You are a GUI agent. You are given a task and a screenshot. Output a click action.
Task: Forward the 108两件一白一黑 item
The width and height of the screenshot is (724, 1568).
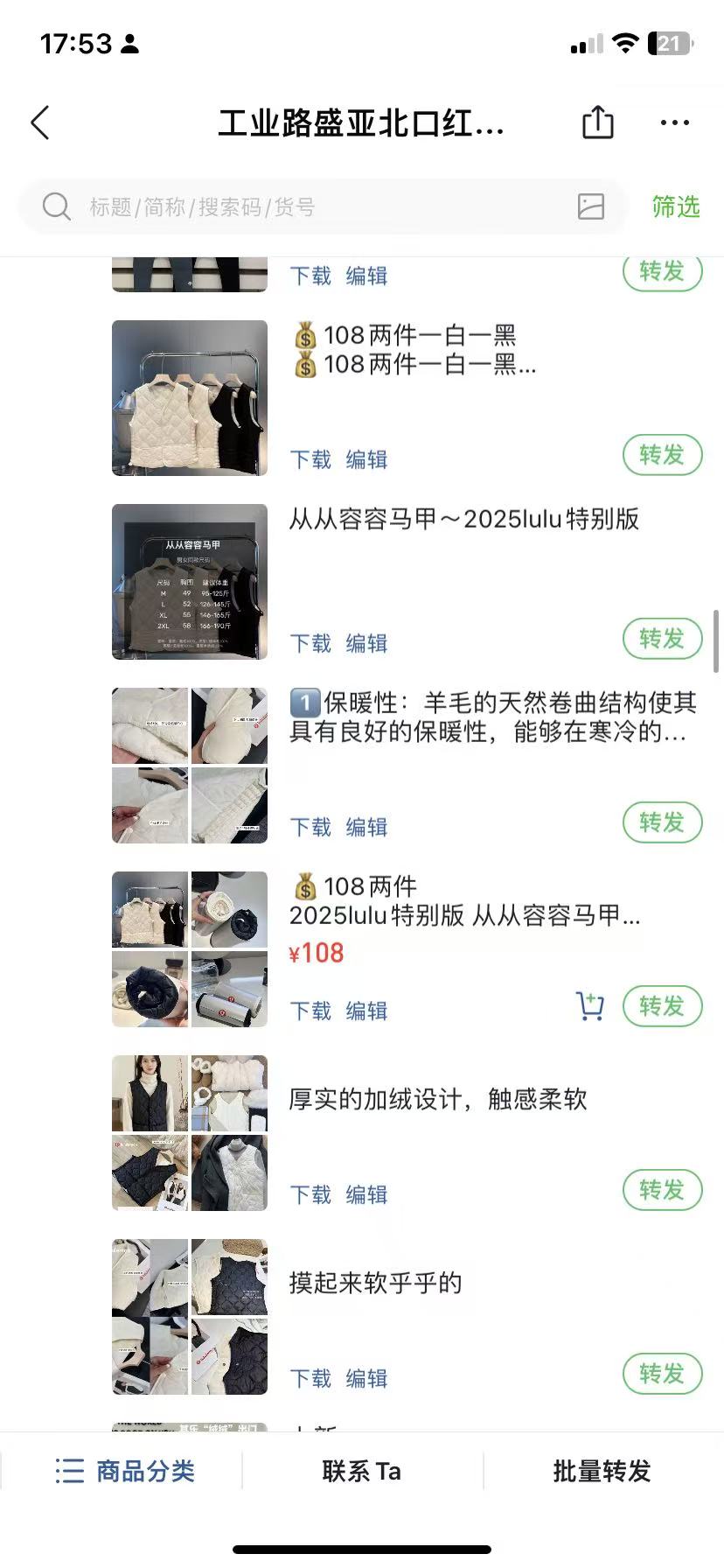[x=662, y=455]
